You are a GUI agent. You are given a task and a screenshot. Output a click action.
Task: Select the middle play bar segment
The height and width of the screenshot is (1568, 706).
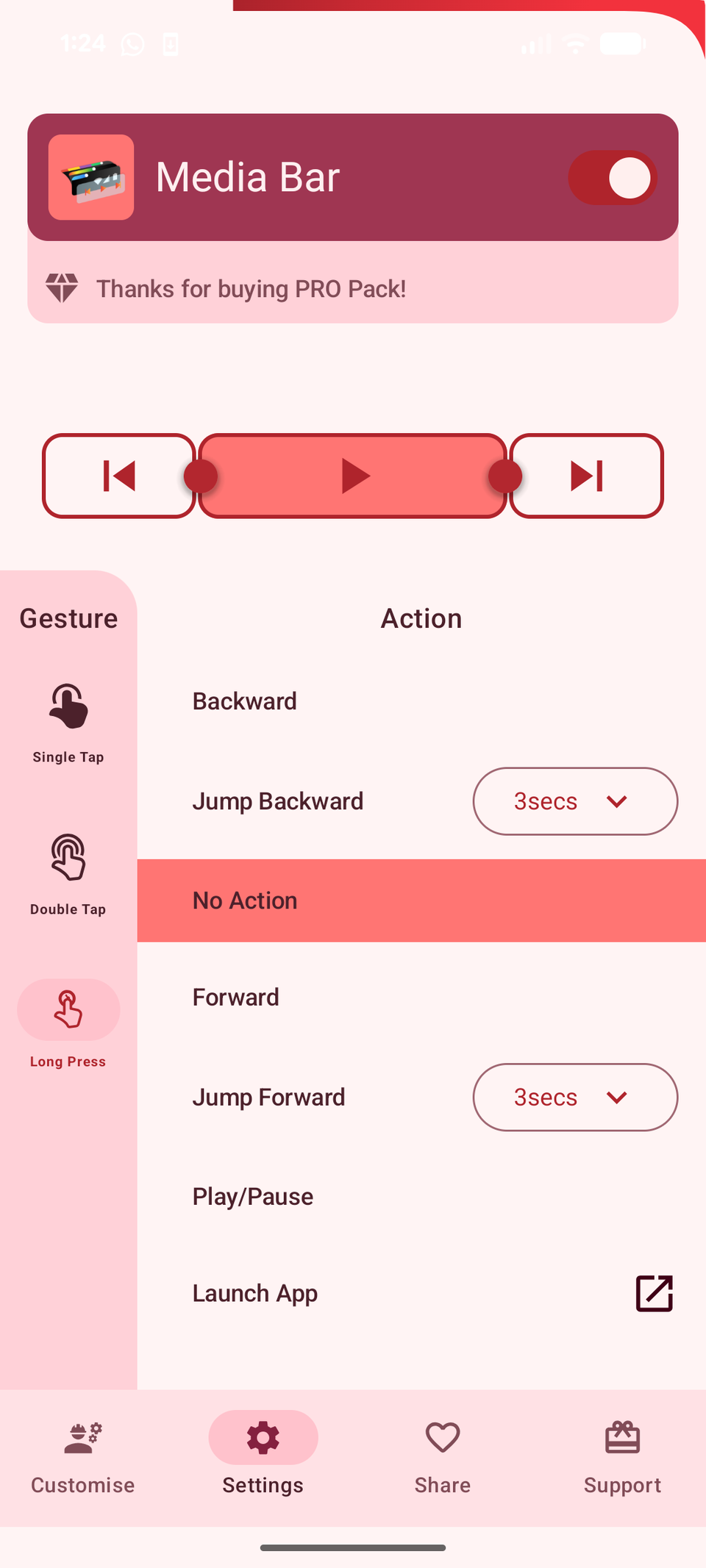353,476
